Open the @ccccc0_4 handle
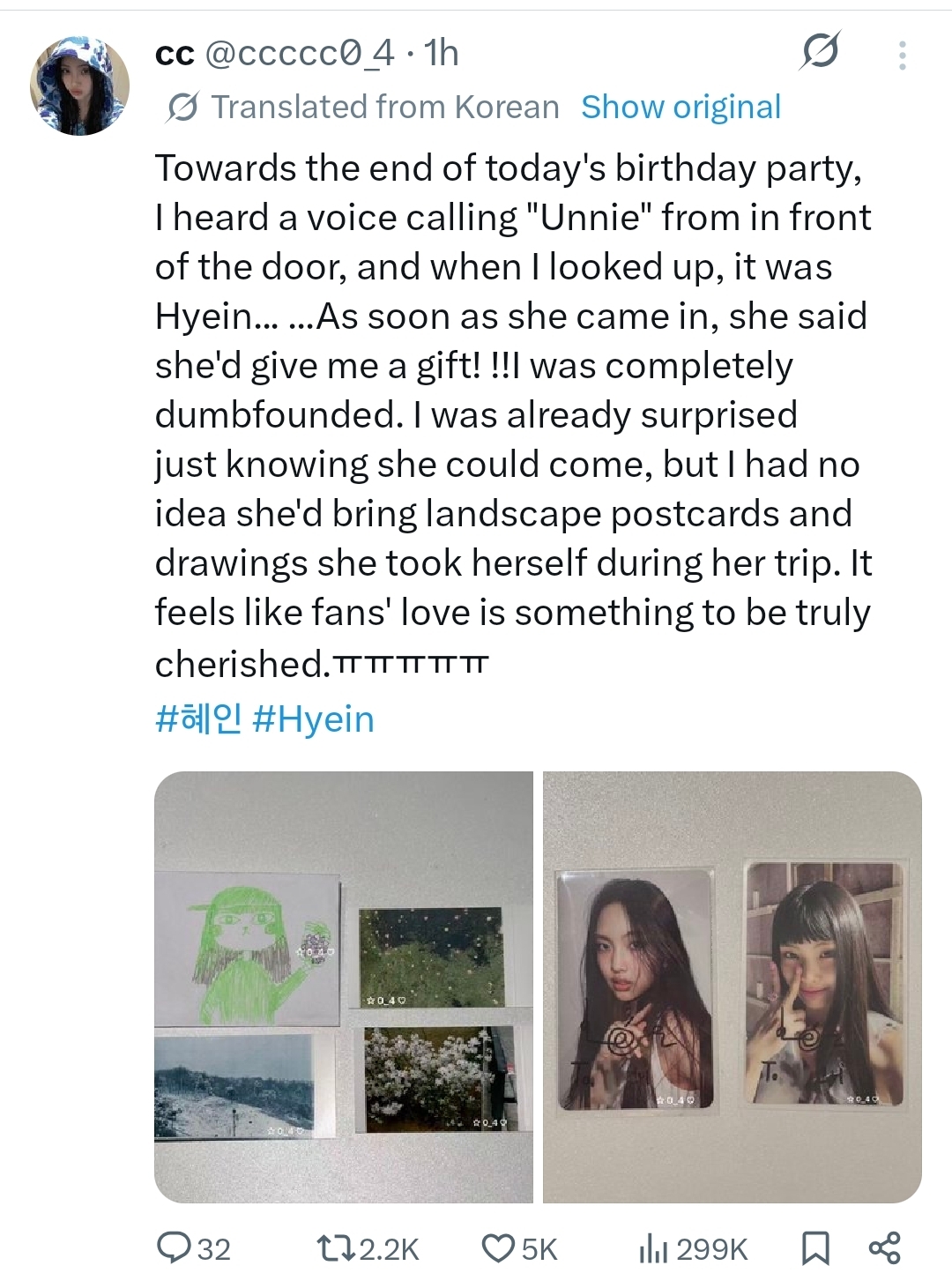The width and height of the screenshot is (952, 1288). [x=300, y=54]
